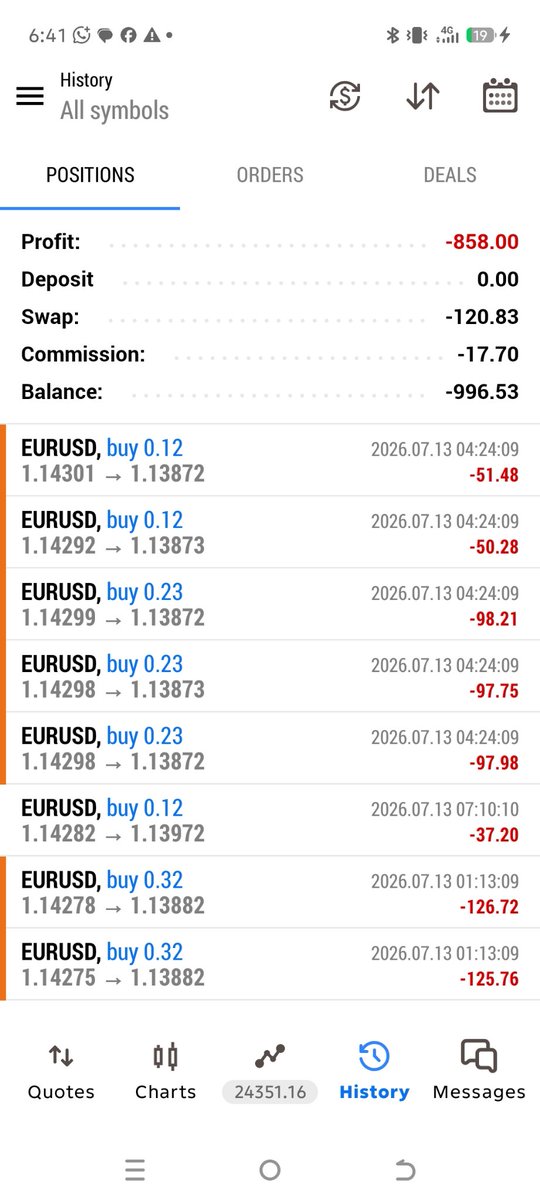Image resolution: width=540 pixels, height=1200 pixels.
Task: Open the symbol filter dollar icon
Action: pos(345,96)
